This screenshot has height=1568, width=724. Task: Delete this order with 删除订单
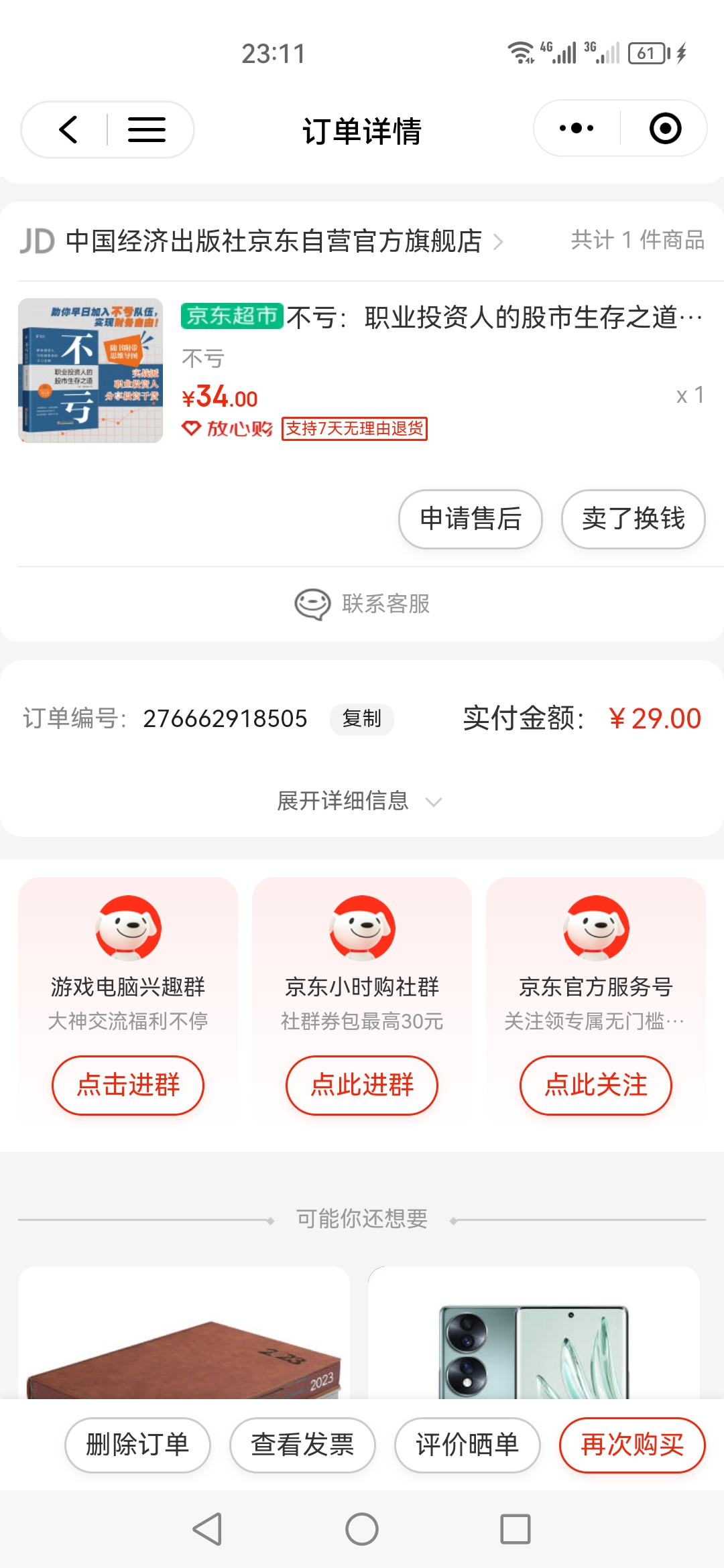click(x=137, y=1445)
